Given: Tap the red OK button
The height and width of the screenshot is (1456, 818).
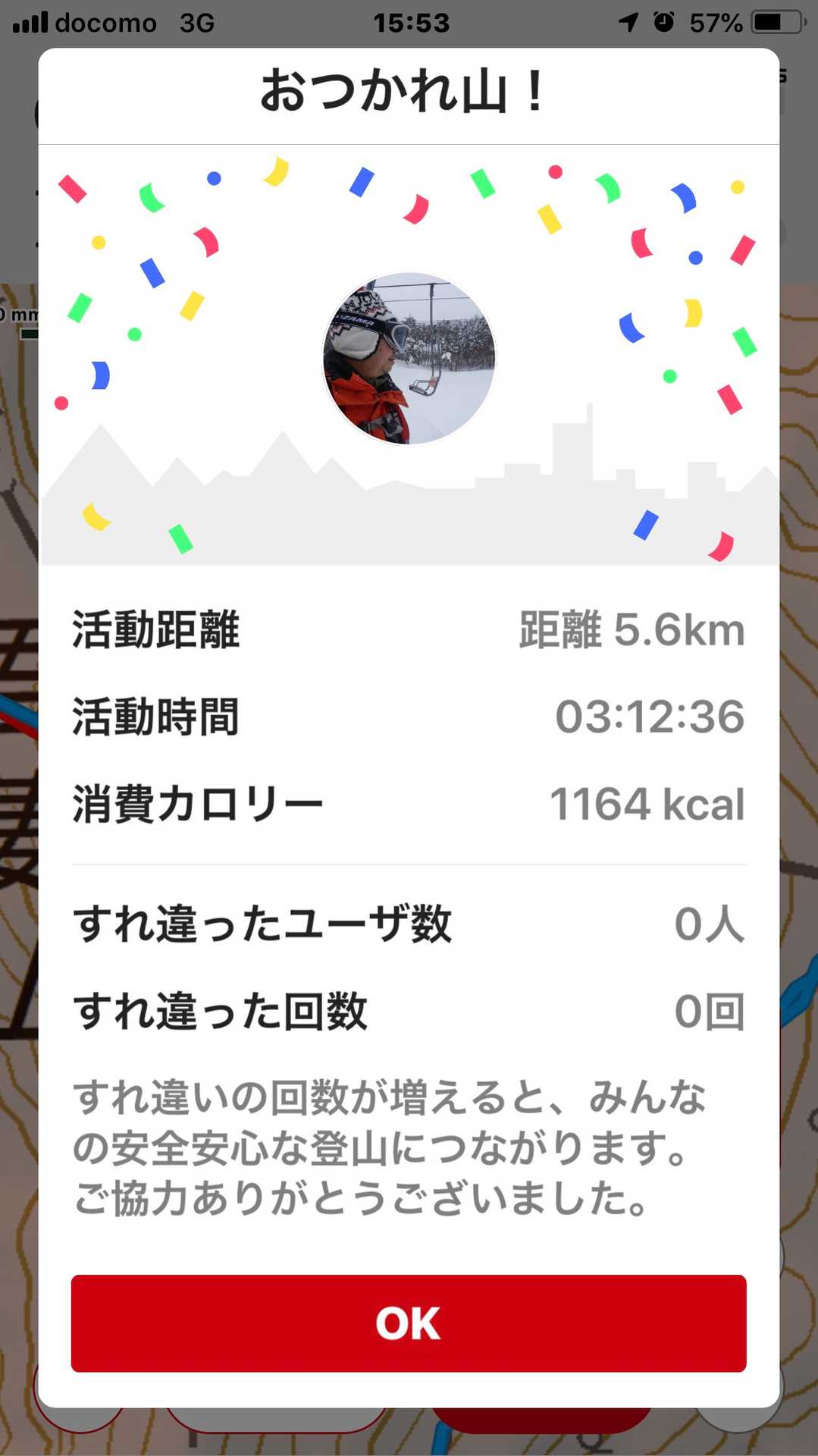Looking at the screenshot, I should pyautogui.click(x=409, y=1323).
